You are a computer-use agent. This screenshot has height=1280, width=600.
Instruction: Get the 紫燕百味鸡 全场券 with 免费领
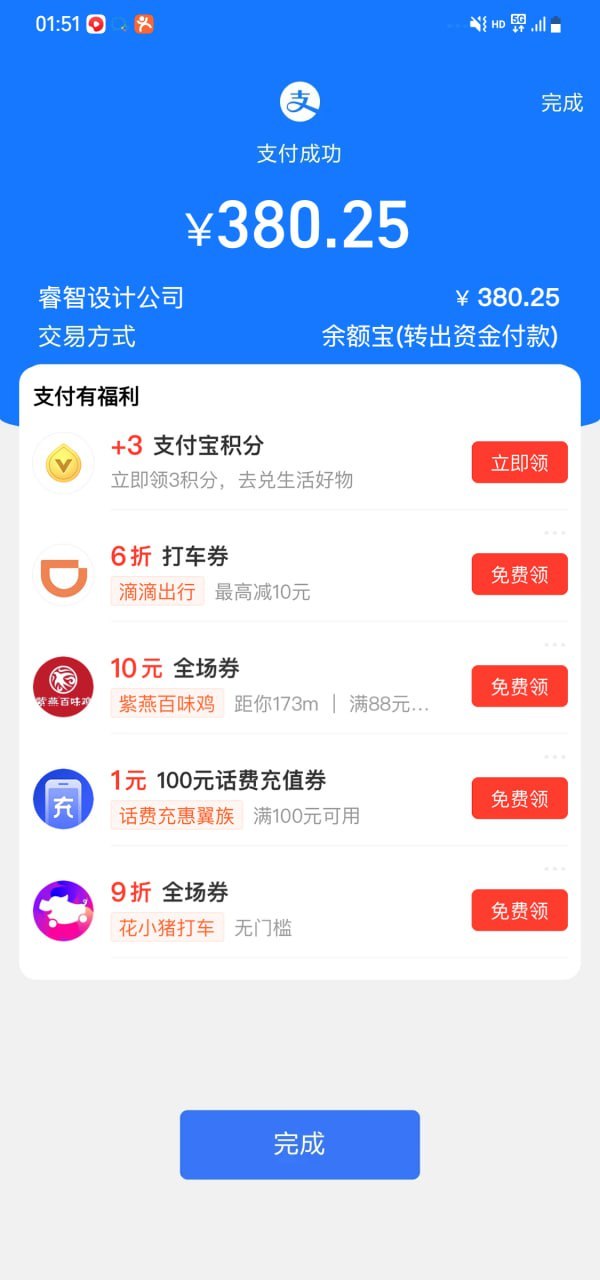tap(519, 687)
